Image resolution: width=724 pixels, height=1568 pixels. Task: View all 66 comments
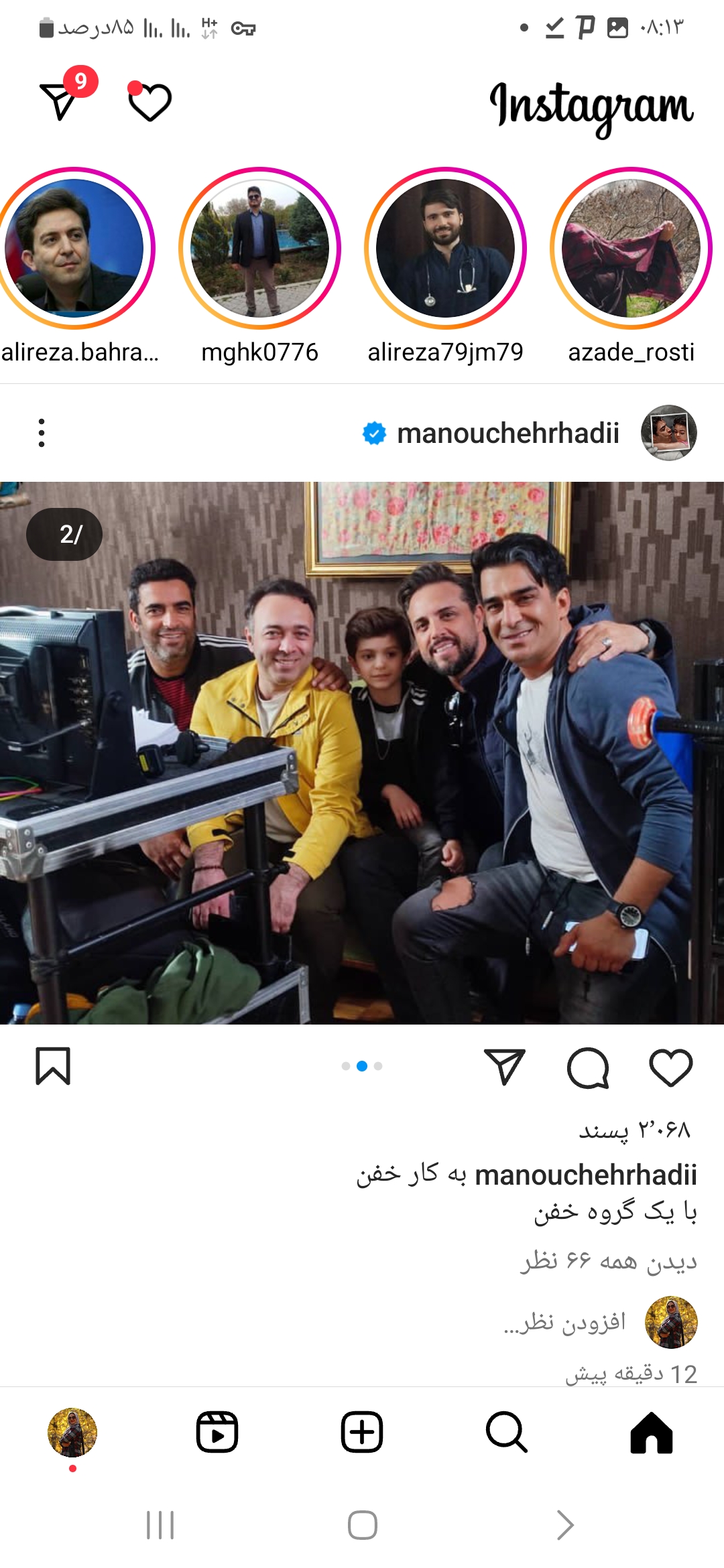point(608,1262)
